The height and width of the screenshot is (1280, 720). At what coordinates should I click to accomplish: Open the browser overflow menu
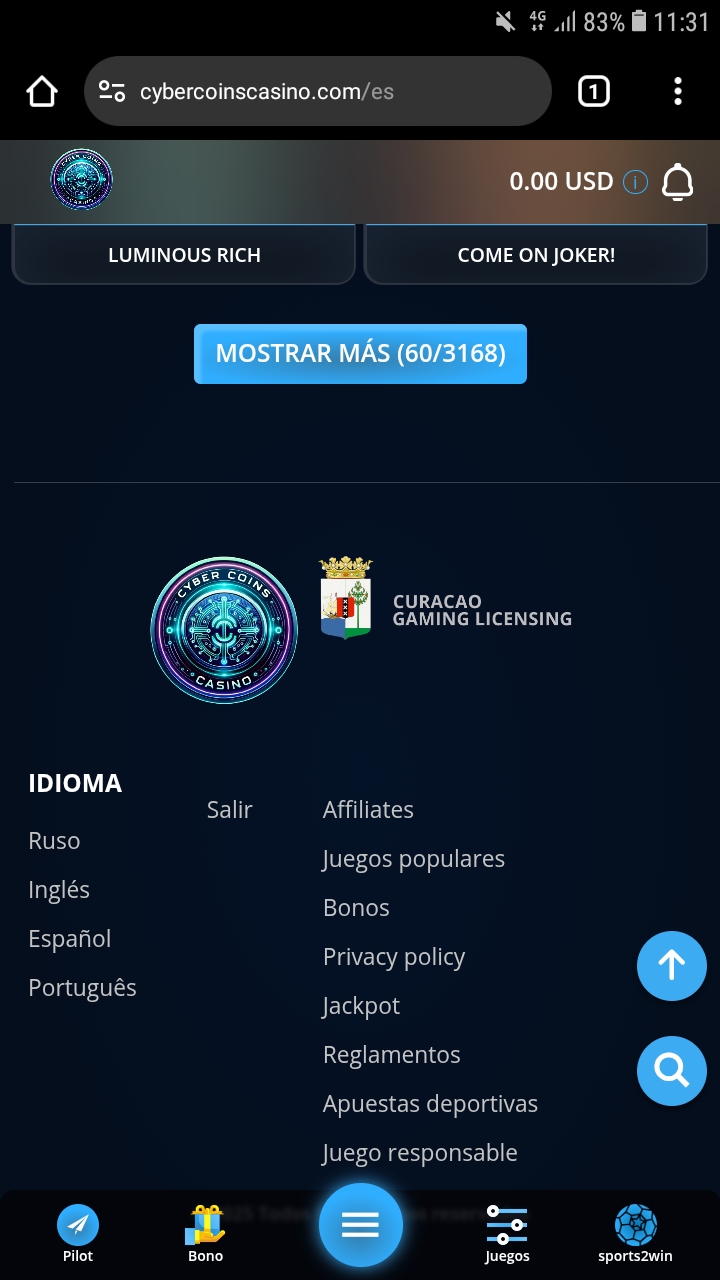coord(678,92)
